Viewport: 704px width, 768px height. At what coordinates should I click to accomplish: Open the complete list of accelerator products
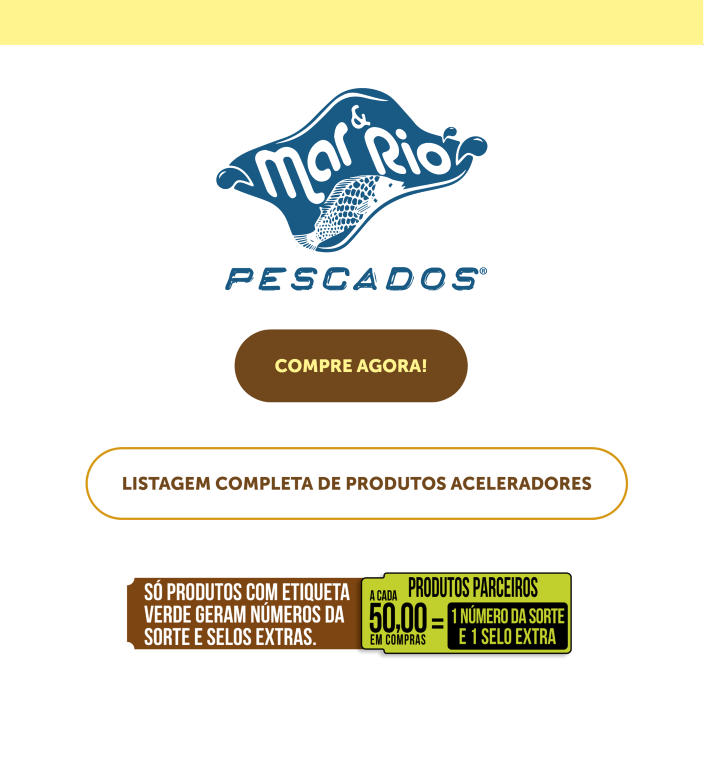pyautogui.click(x=356, y=484)
